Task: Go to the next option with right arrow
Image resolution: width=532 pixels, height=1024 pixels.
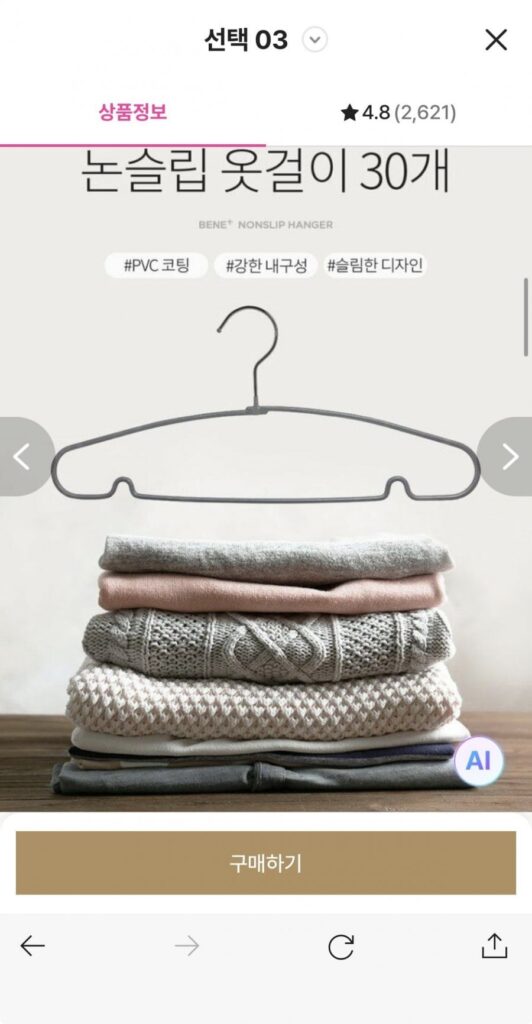Action: coord(508,456)
